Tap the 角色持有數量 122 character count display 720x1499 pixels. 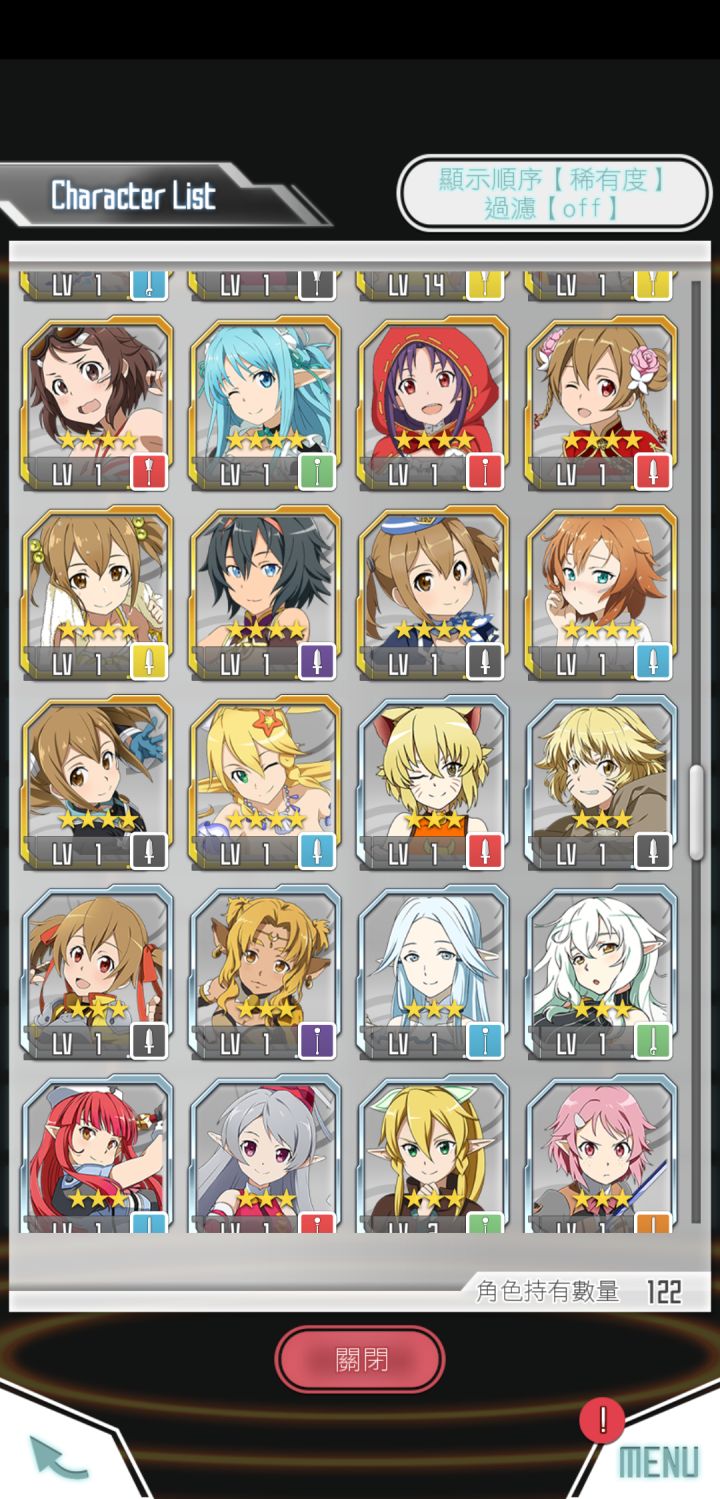click(x=582, y=1290)
